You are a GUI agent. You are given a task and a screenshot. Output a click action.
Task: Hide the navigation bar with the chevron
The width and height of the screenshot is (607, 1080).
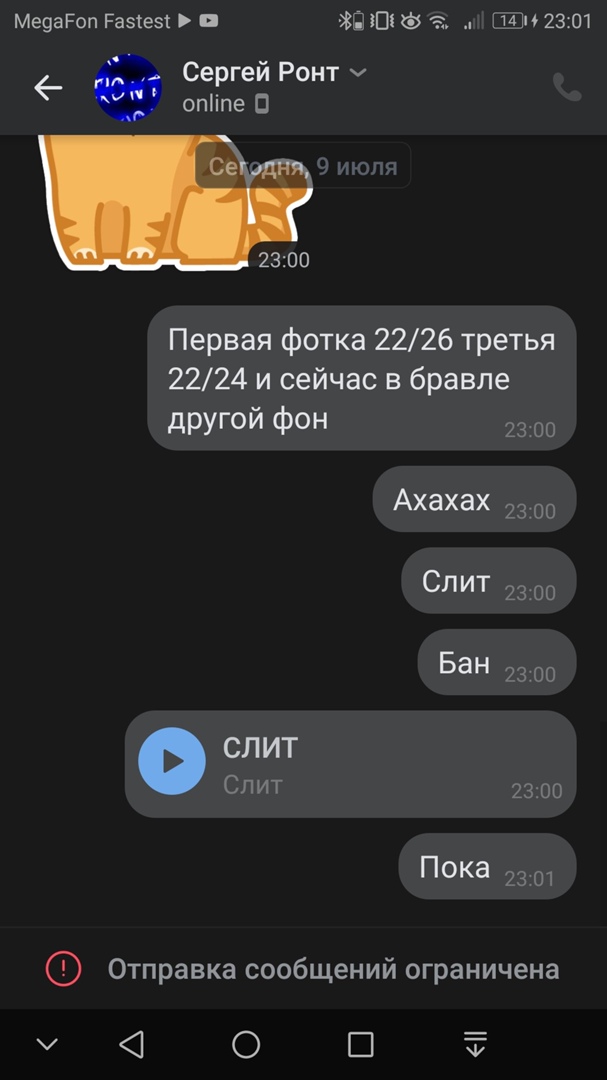click(x=47, y=1045)
